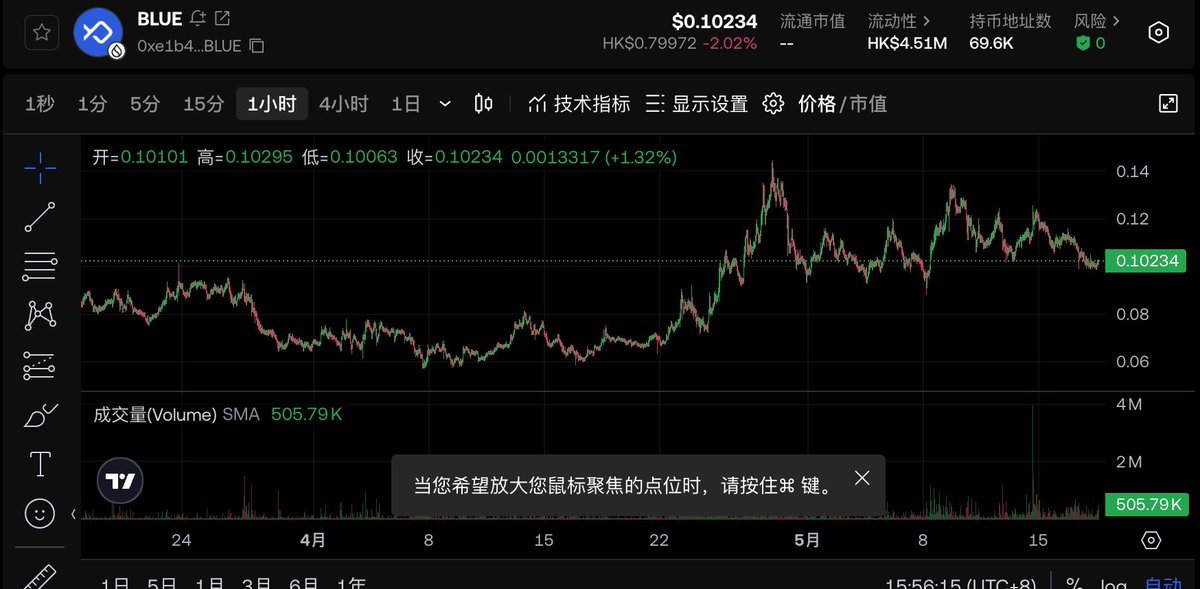Expand the additional timeframes dropdown

tap(445, 104)
